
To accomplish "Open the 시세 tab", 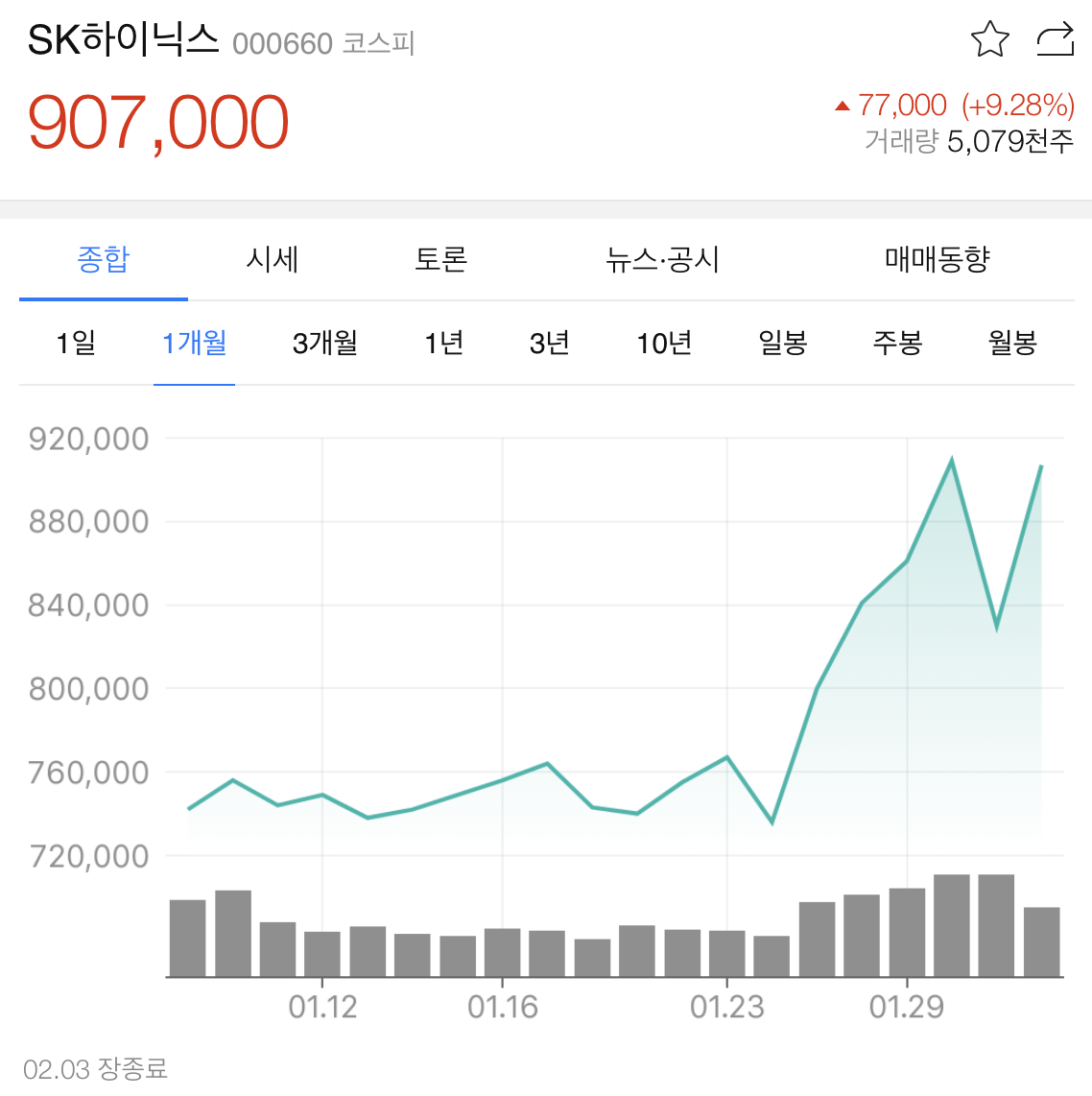I will [x=273, y=259].
